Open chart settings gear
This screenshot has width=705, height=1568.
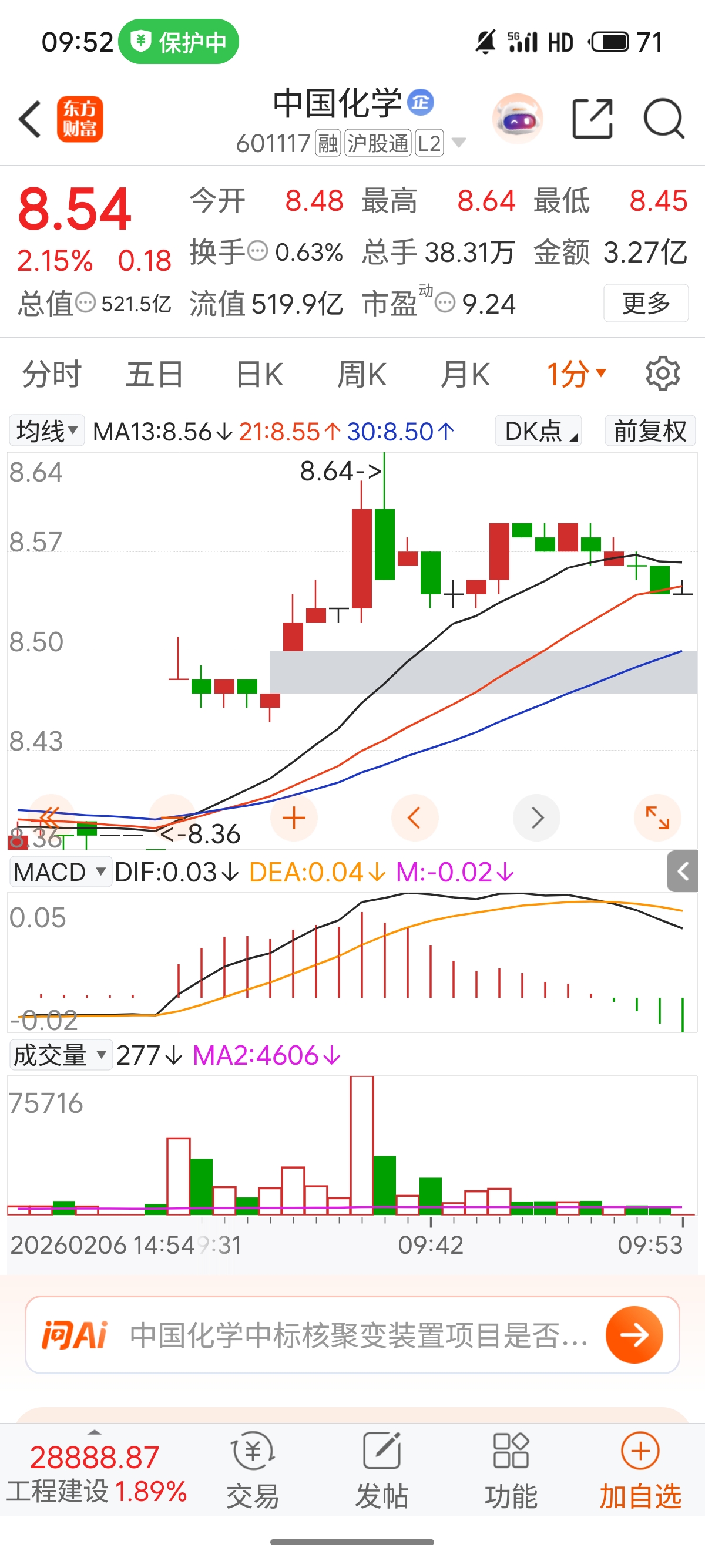pos(662,374)
